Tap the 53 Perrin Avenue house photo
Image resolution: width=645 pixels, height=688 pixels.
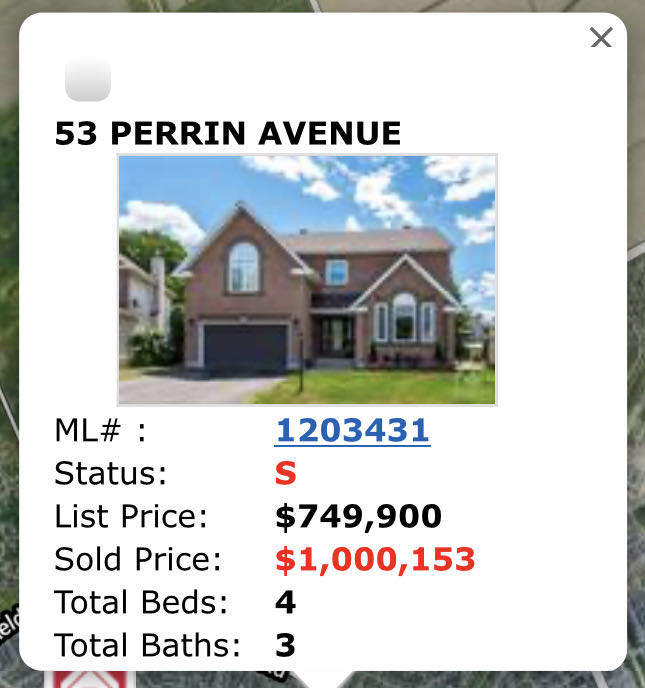click(307, 279)
